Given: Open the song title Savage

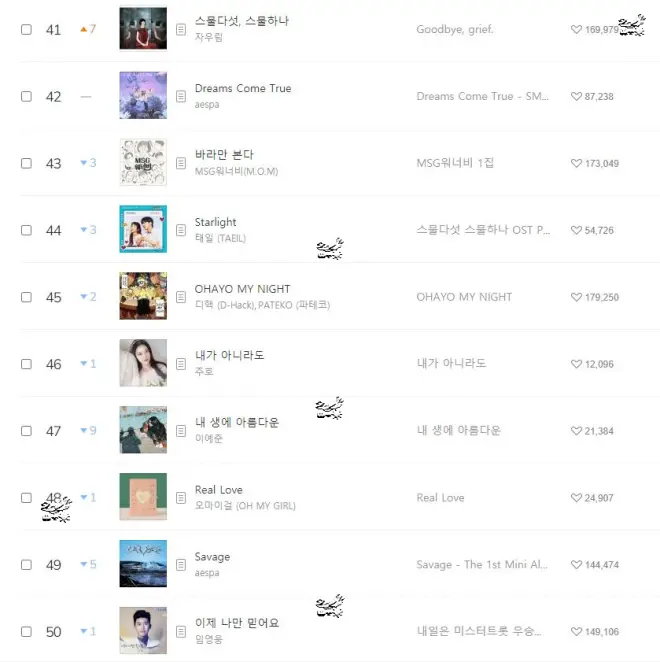Looking at the screenshot, I should tap(212, 557).
